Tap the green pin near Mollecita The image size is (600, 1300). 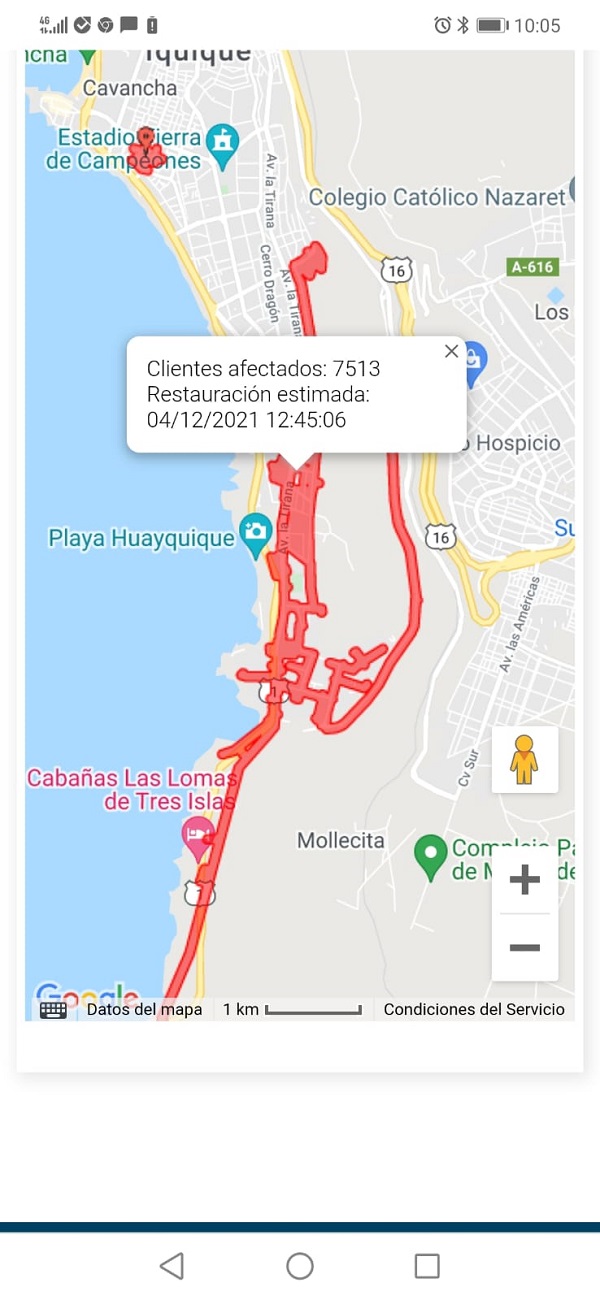(431, 855)
